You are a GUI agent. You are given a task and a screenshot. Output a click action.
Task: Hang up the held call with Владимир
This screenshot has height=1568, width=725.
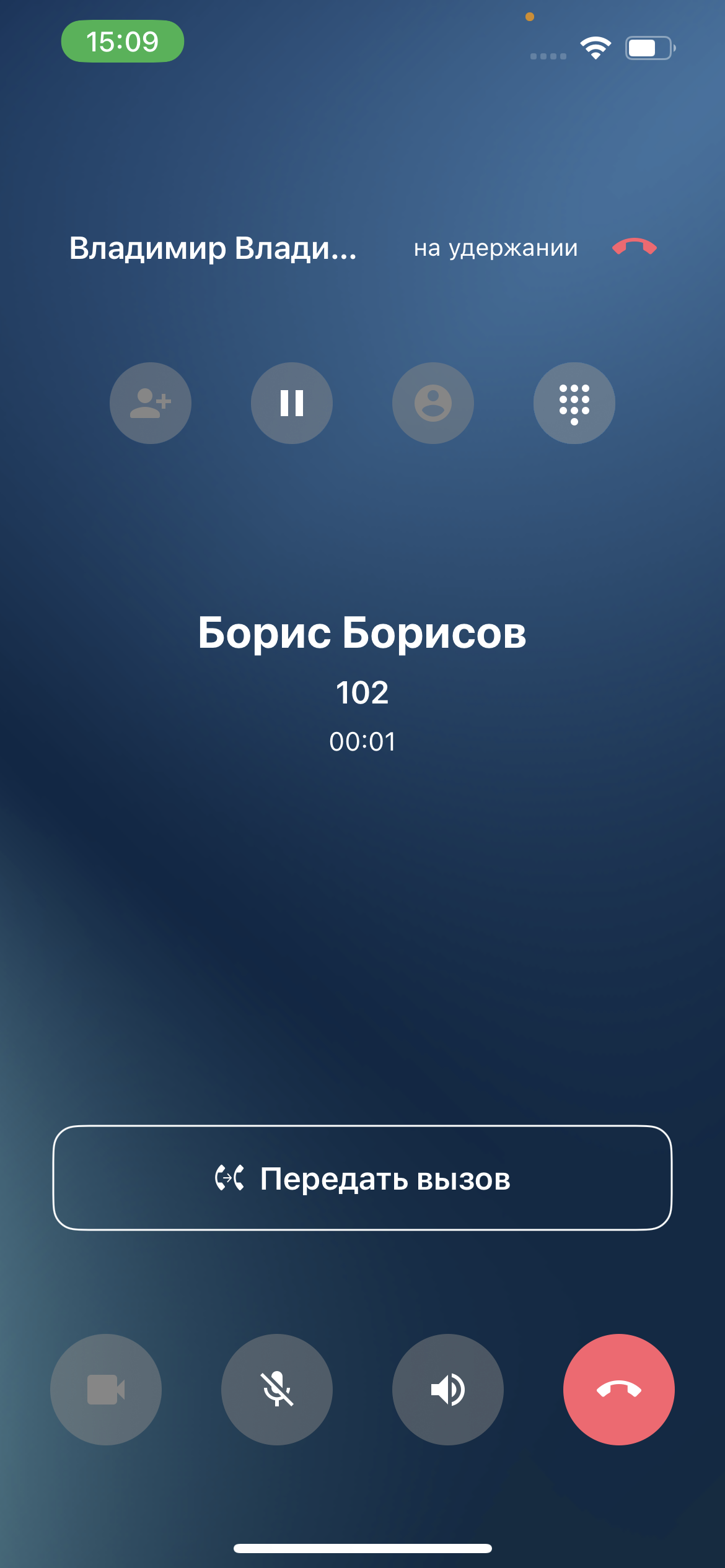click(x=634, y=247)
